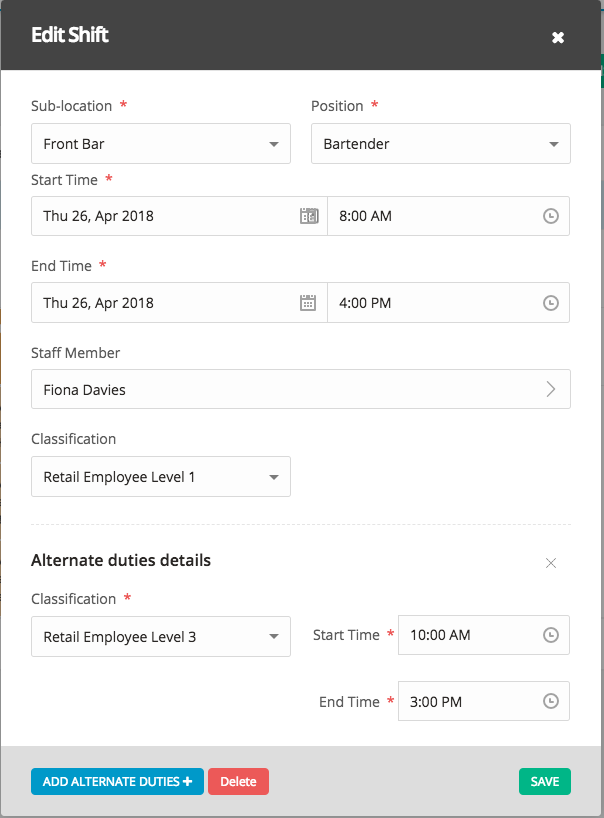Image resolution: width=604 pixels, height=818 pixels.
Task: Open the Sub-location dropdown showing Front Bar
Action: pyautogui.click(x=160, y=144)
